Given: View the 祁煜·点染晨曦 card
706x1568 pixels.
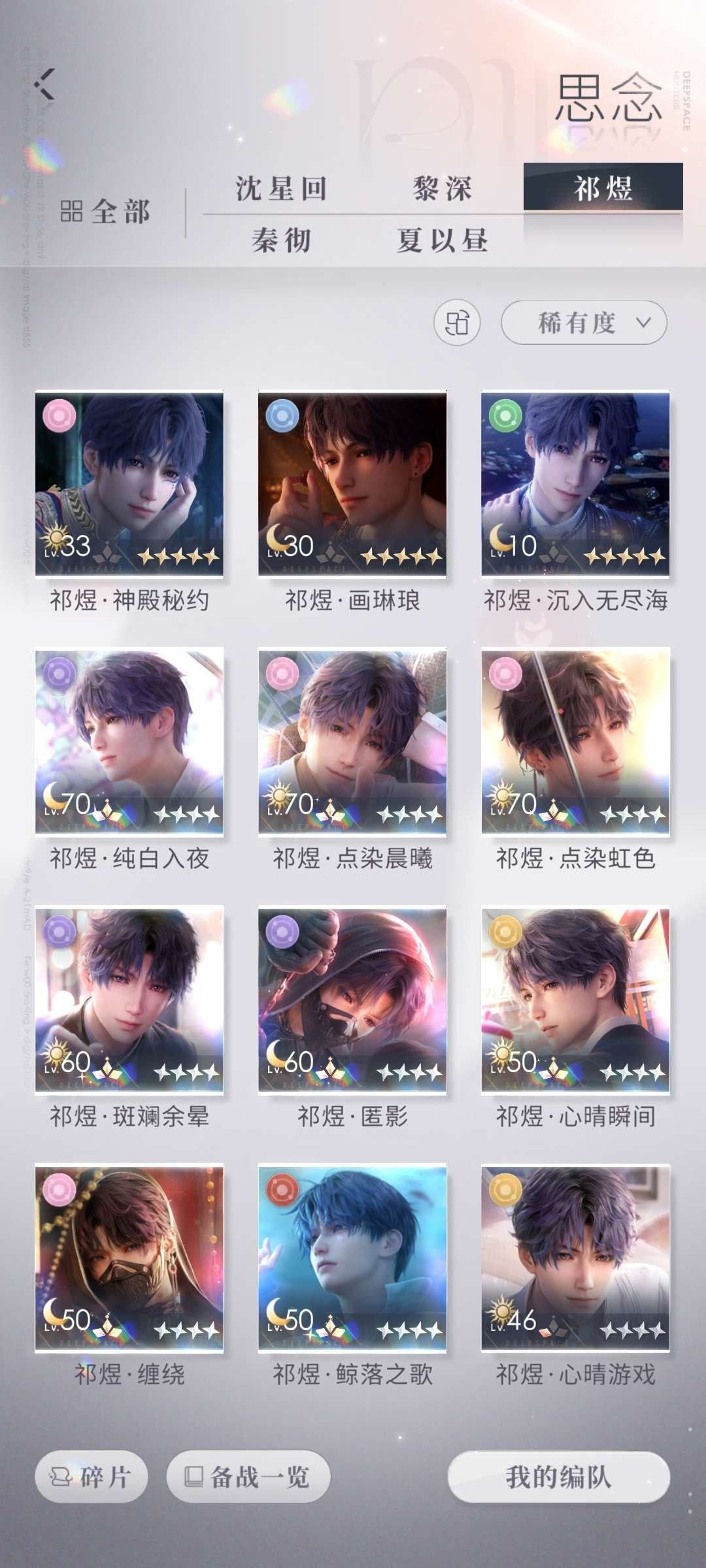Looking at the screenshot, I should tap(352, 742).
